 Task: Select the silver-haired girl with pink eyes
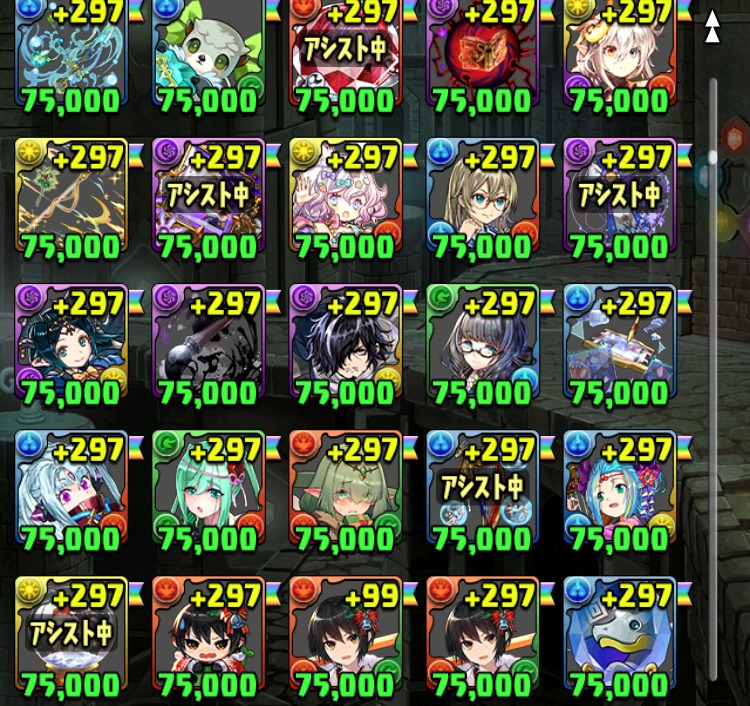point(71,492)
